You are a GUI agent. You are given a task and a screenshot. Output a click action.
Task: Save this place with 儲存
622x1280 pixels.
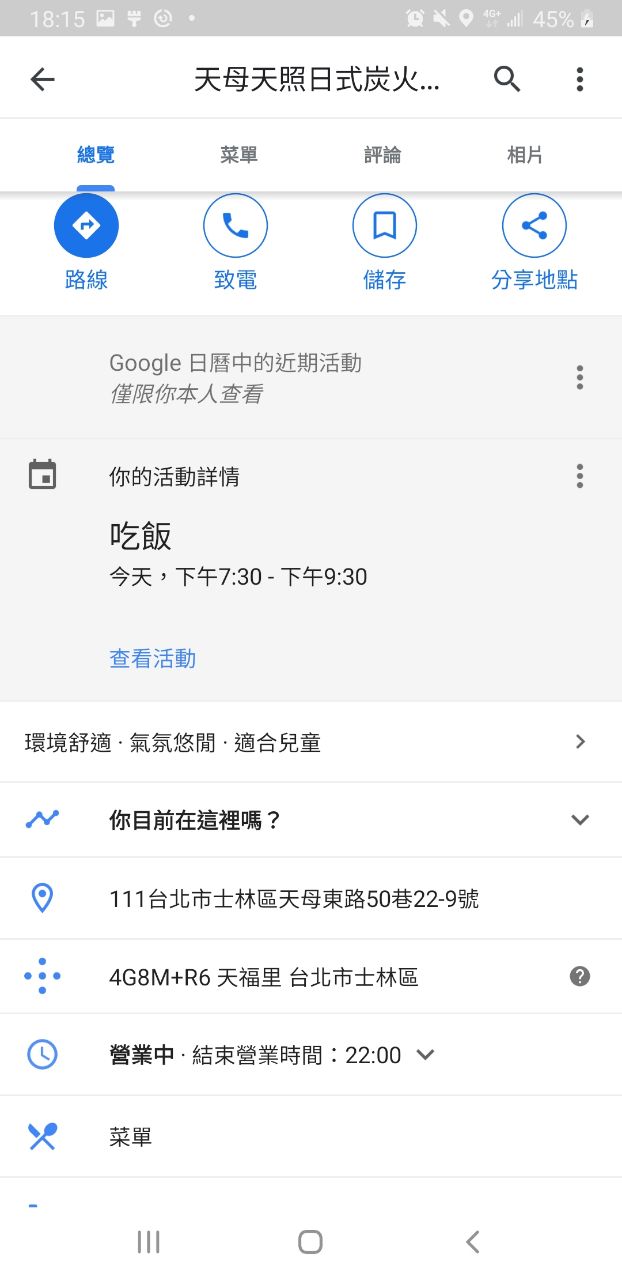click(x=384, y=226)
